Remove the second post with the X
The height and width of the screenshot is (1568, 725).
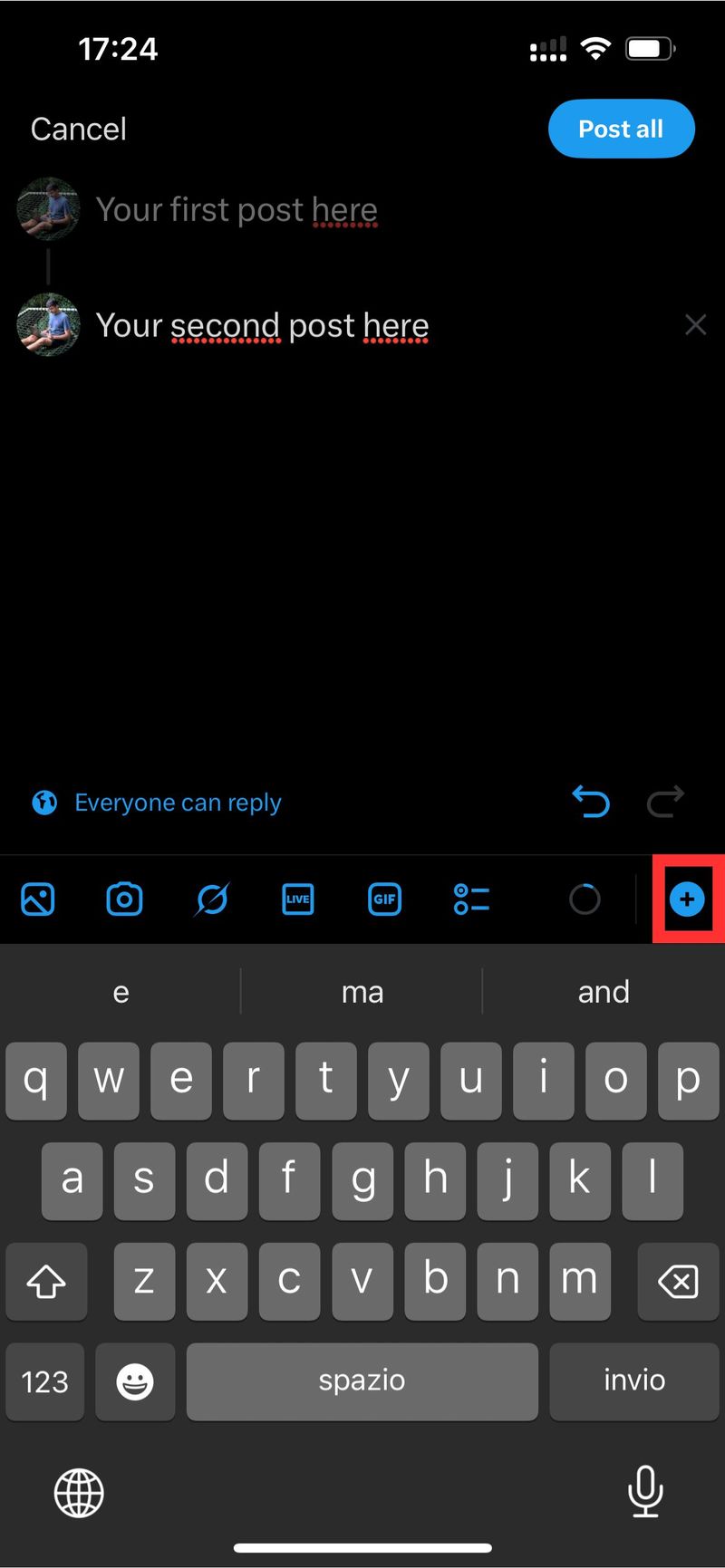(695, 325)
